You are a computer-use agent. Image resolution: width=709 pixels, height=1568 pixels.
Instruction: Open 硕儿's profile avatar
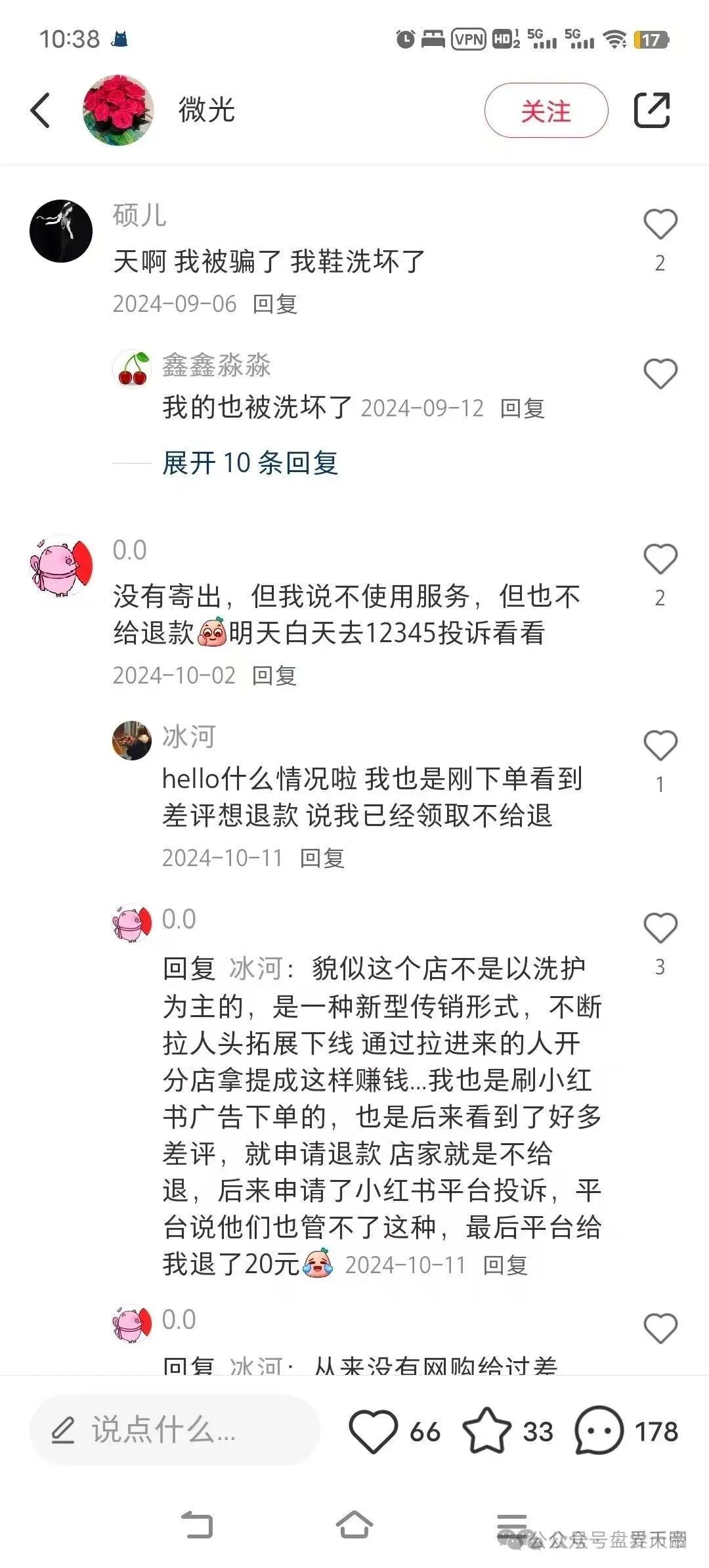point(61,231)
